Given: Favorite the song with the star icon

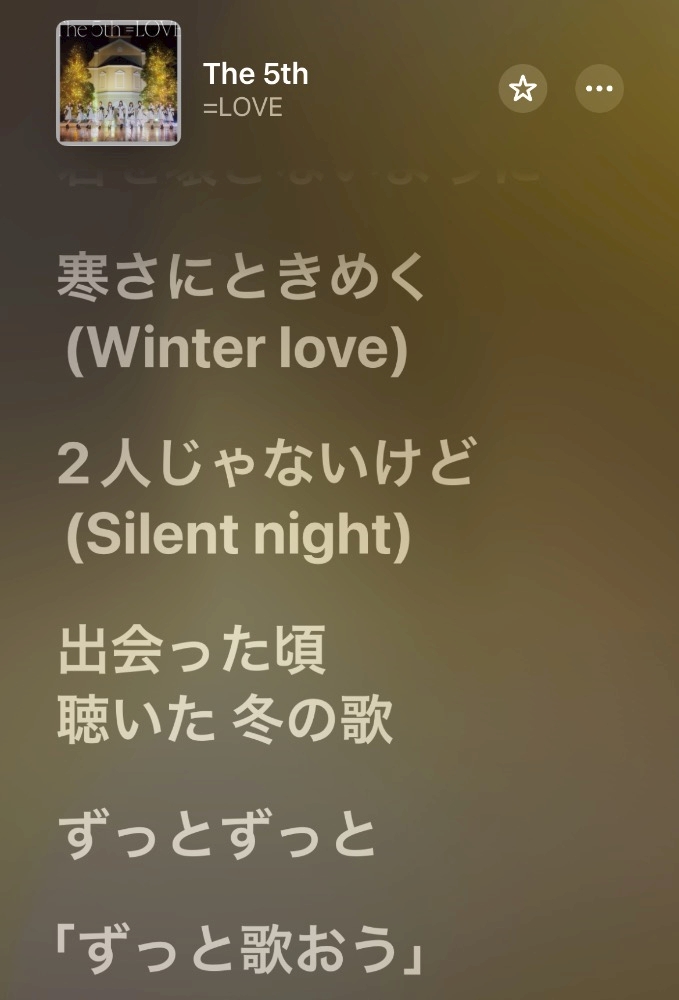Looking at the screenshot, I should point(523,89).
